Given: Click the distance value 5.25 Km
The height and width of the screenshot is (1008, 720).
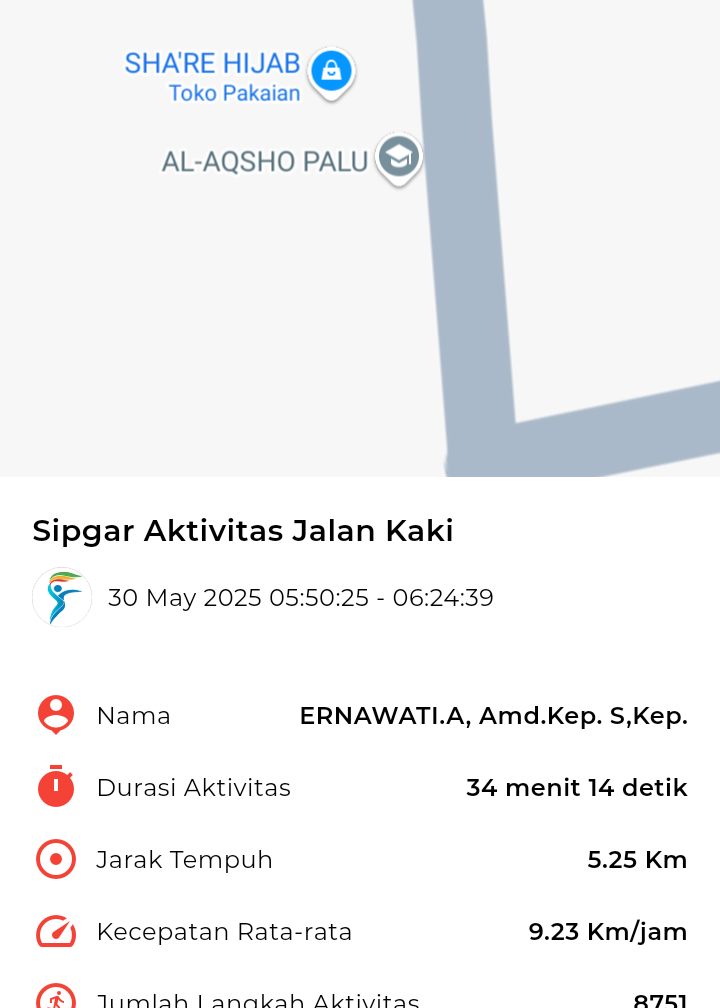Looking at the screenshot, I should point(637,859).
